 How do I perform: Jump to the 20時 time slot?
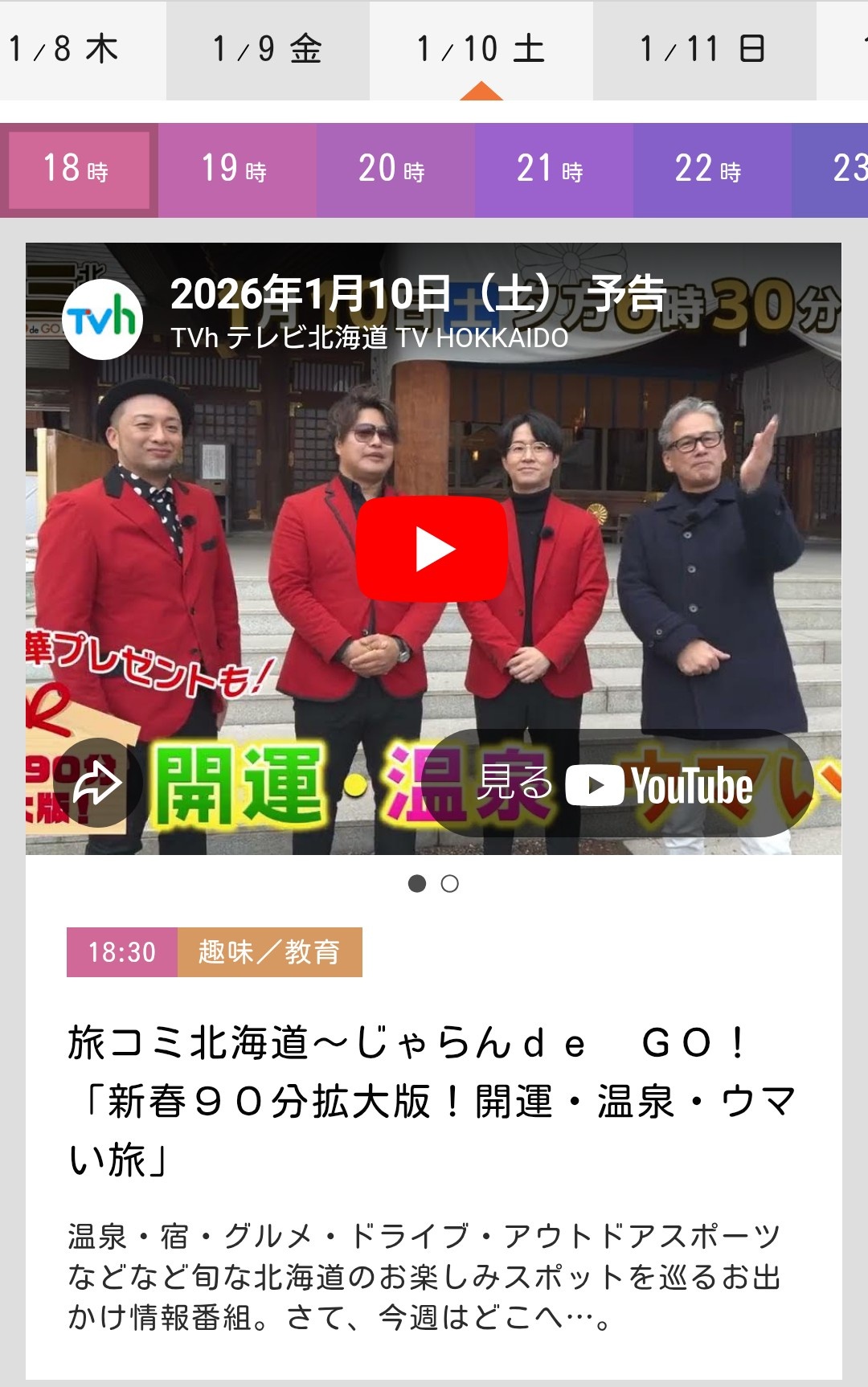[x=395, y=170]
